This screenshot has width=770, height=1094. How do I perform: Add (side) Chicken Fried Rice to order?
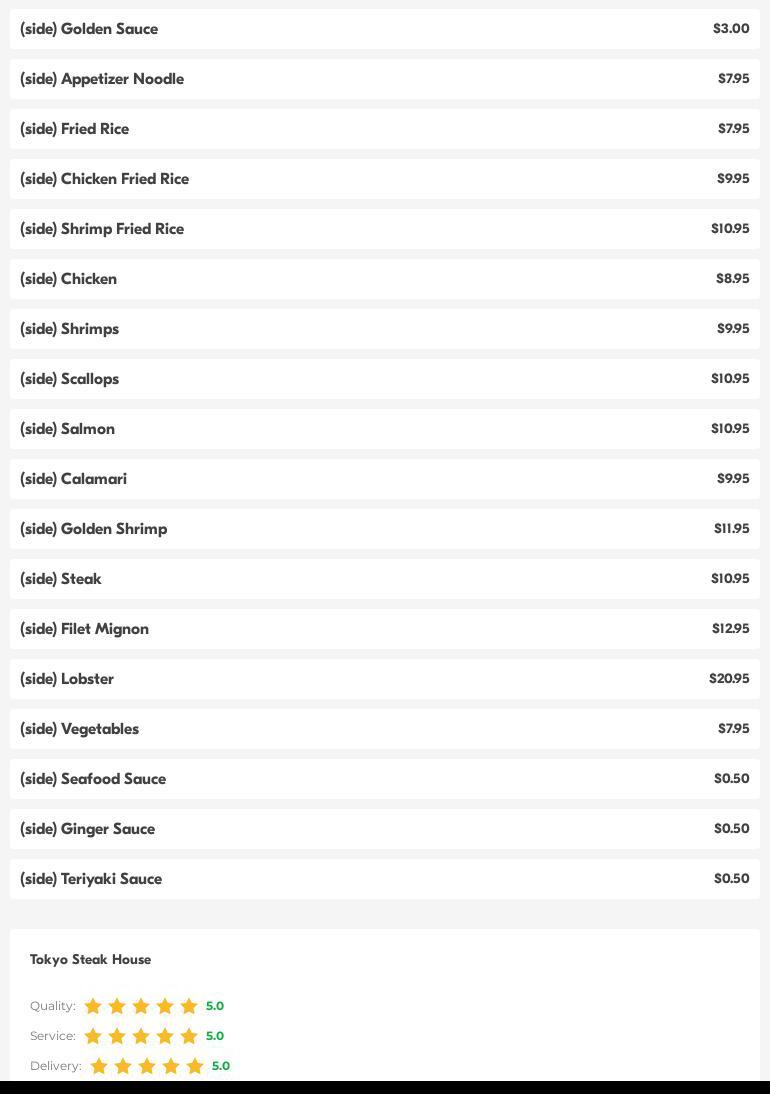(105, 179)
